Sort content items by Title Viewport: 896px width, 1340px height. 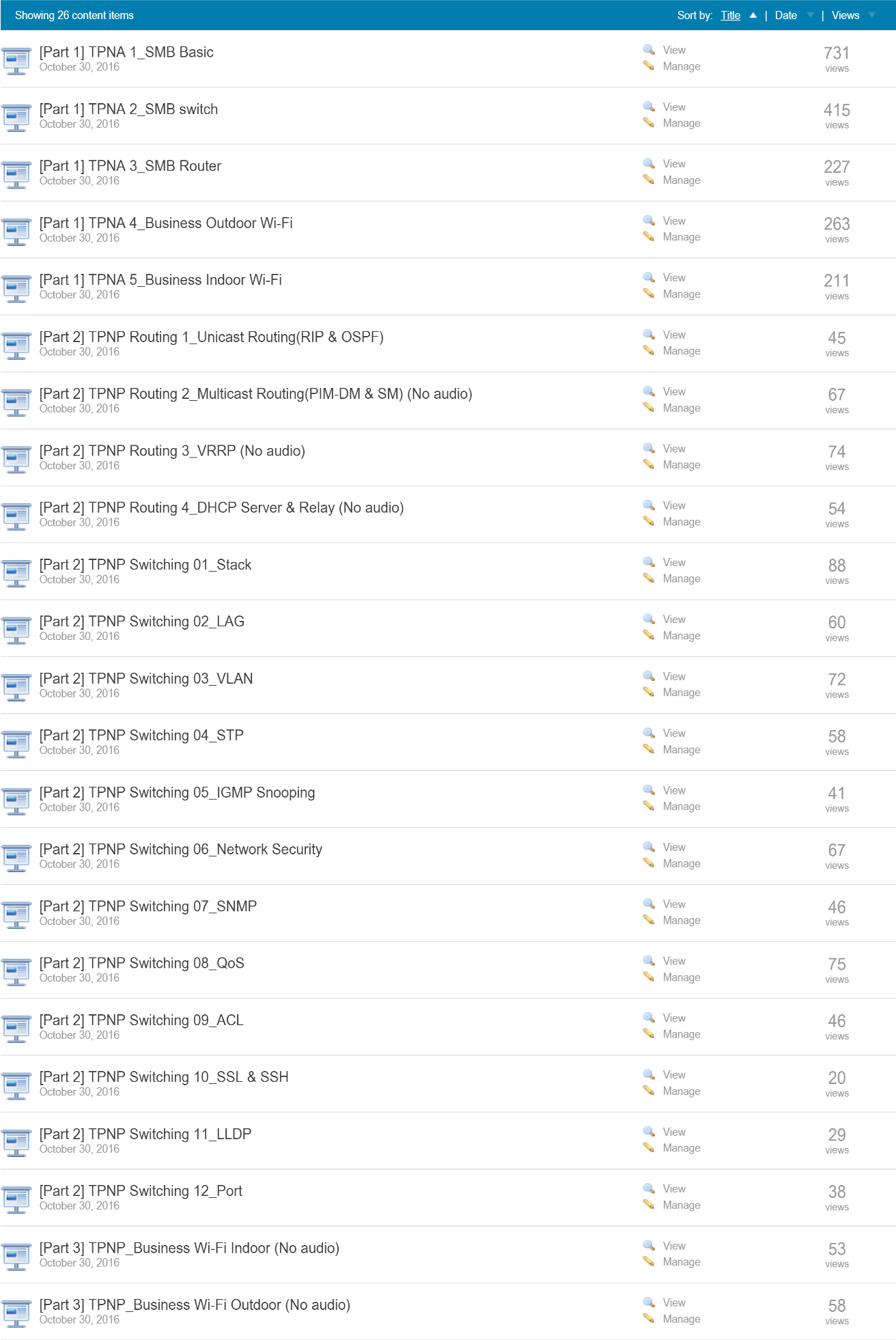(730, 15)
